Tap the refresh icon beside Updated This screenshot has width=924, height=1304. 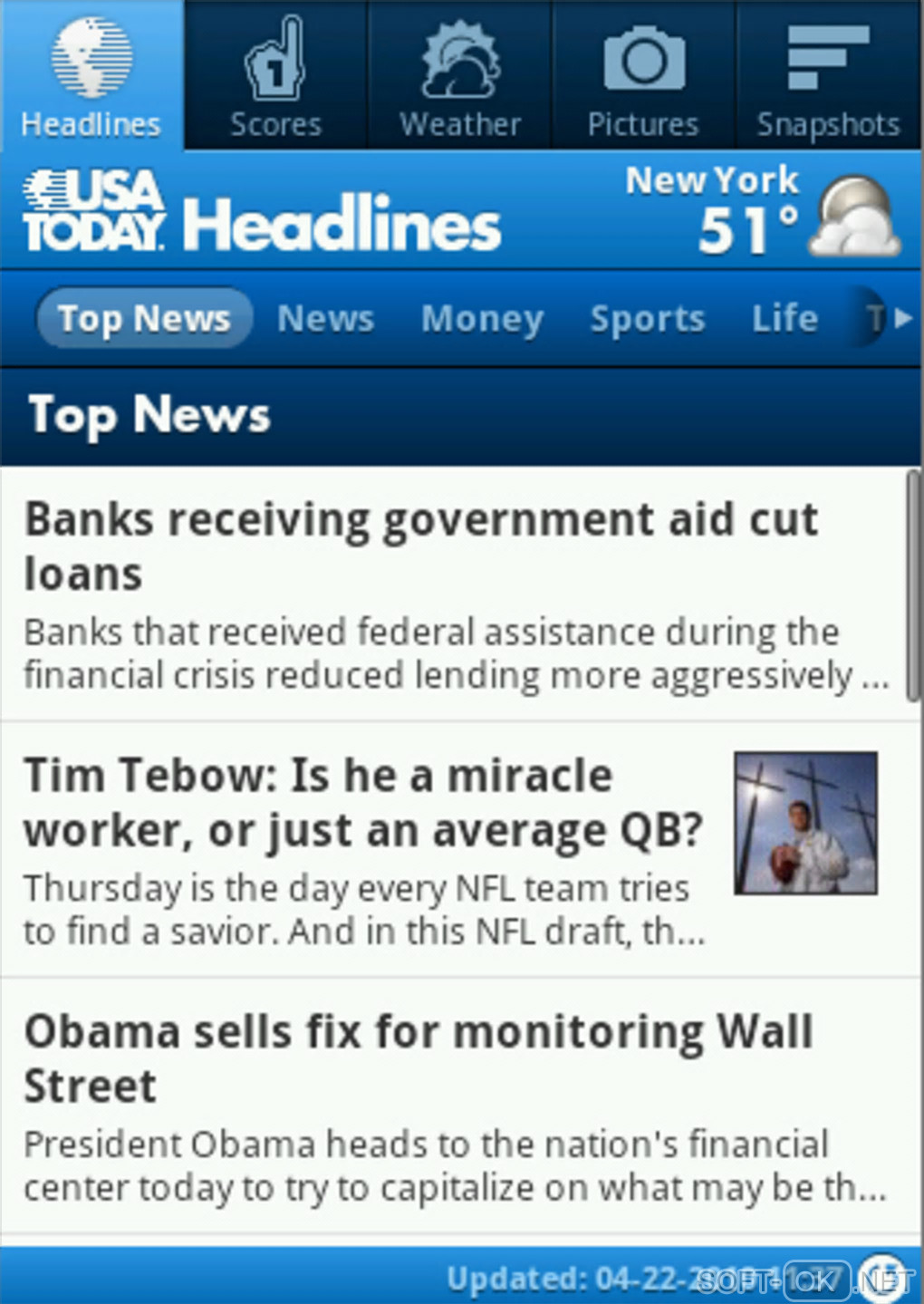pos(881,1276)
